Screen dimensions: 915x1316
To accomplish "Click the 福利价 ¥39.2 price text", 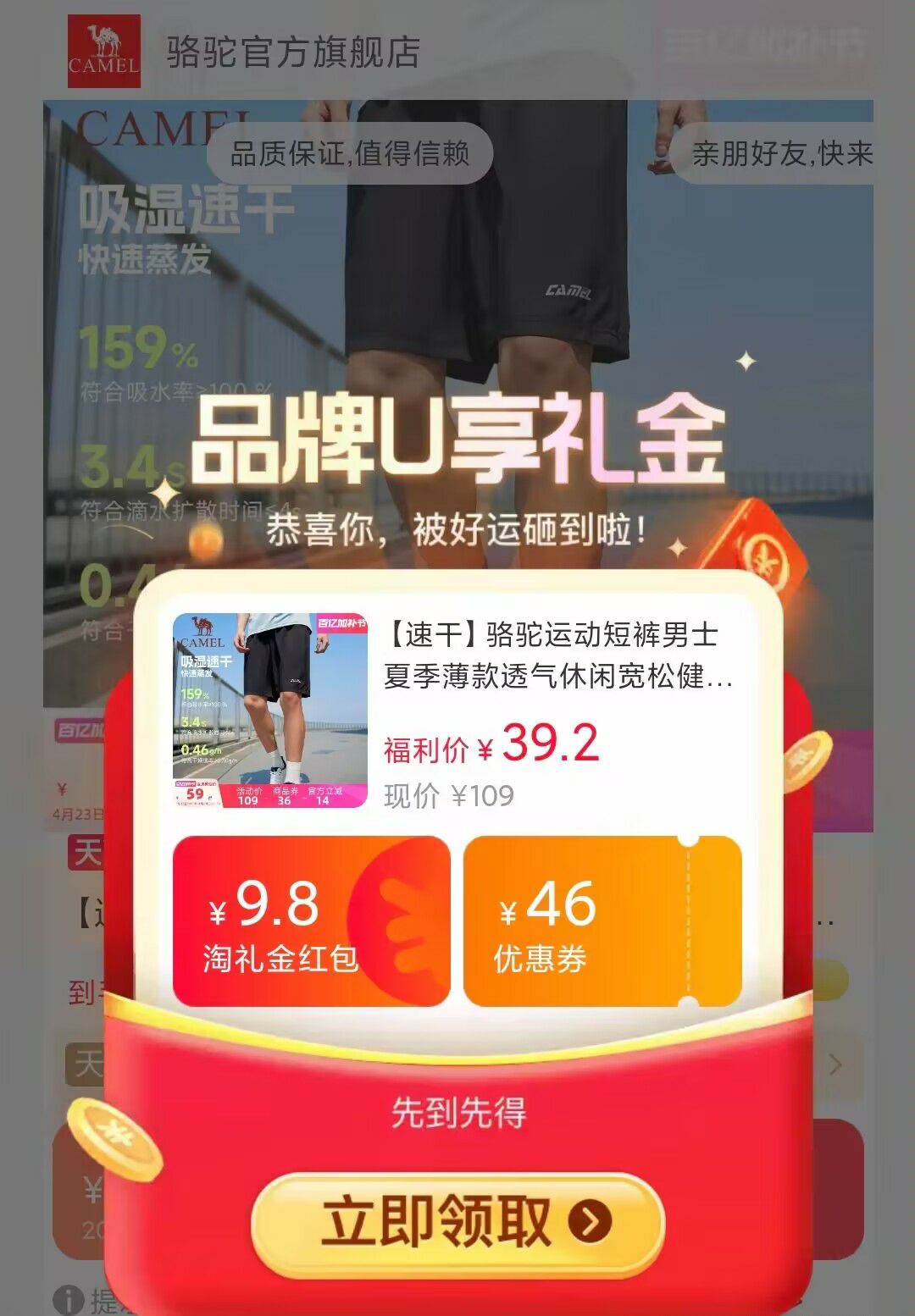I will point(491,744).
